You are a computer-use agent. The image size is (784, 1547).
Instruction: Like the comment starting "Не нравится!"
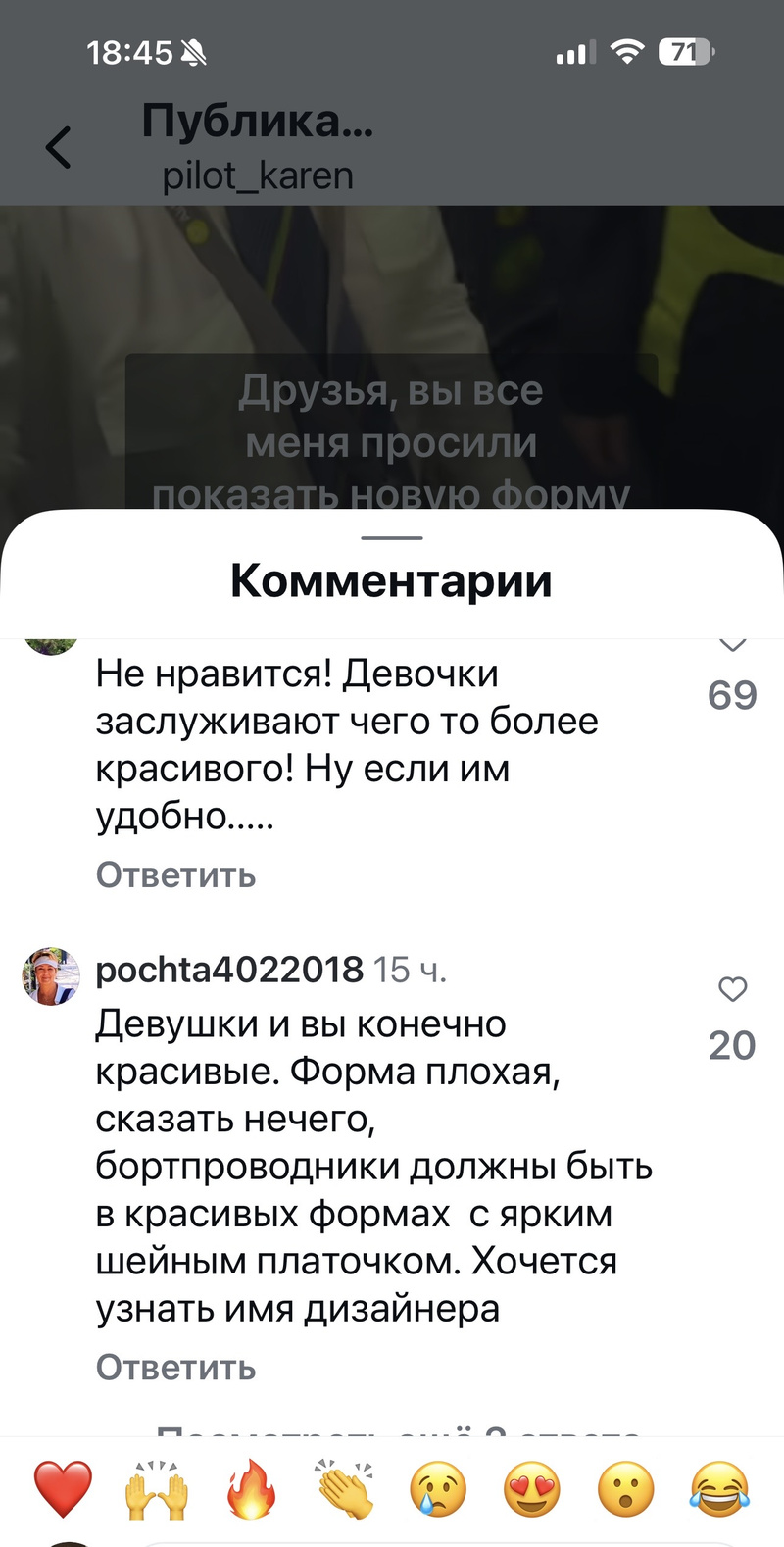point(732,645)
